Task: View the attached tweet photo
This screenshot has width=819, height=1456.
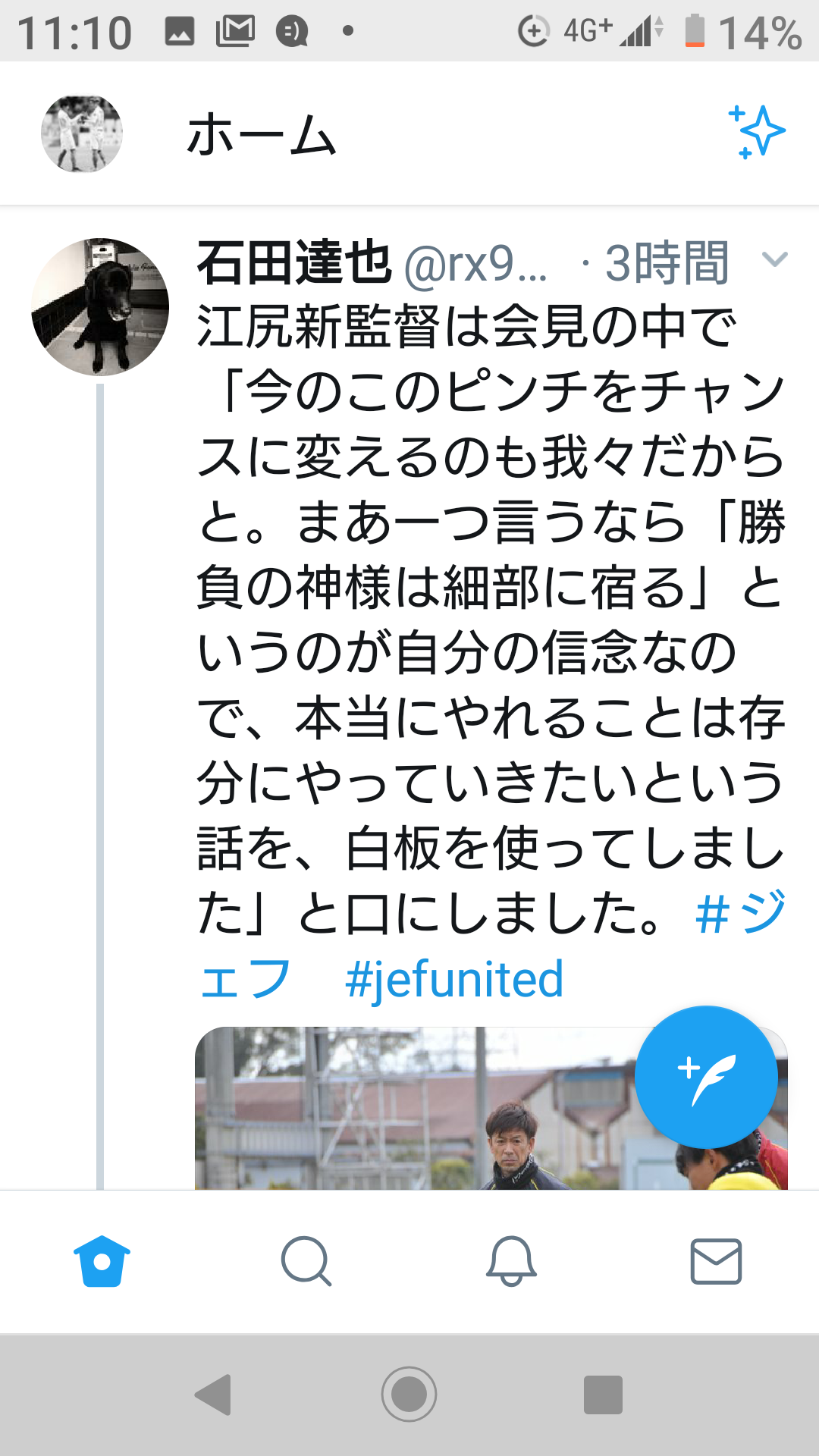Action: [417, 1111]
